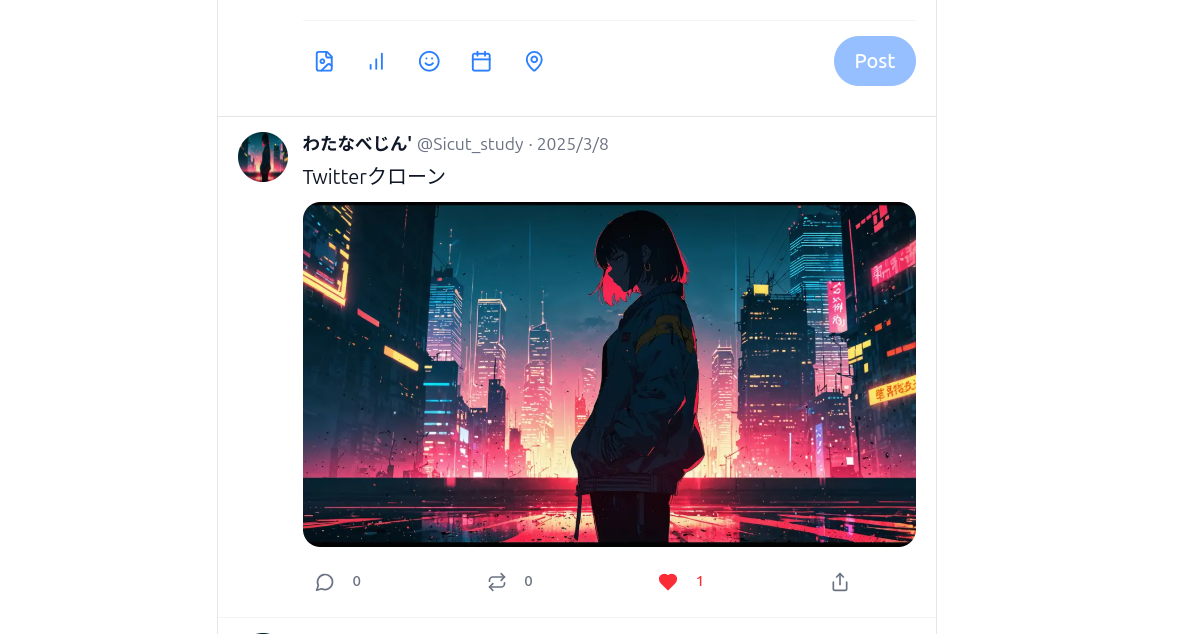This screenshot has width=1190, height=634.
Task: Add a location tag to post
Action: 534,62
